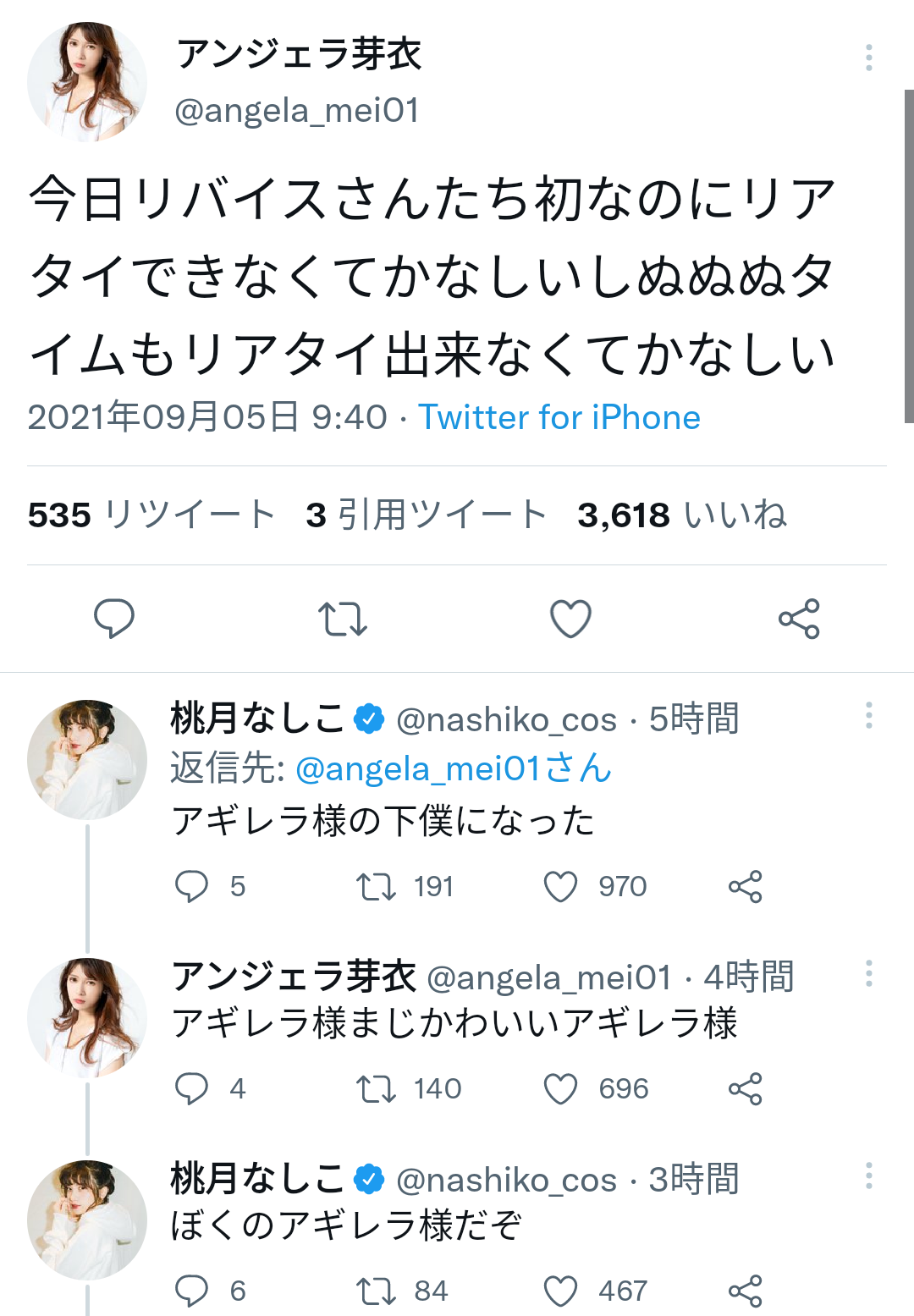The image size is (914, 1316).
Task: Retweet the reply with 191 retweets
Action: tap(376, 887)
